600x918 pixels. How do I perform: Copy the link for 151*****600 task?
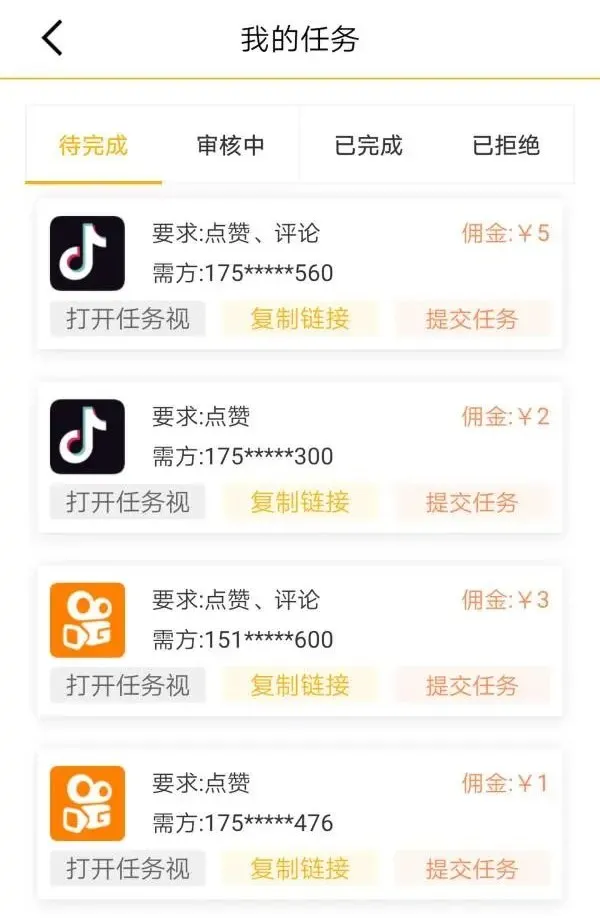coord(300,685)
